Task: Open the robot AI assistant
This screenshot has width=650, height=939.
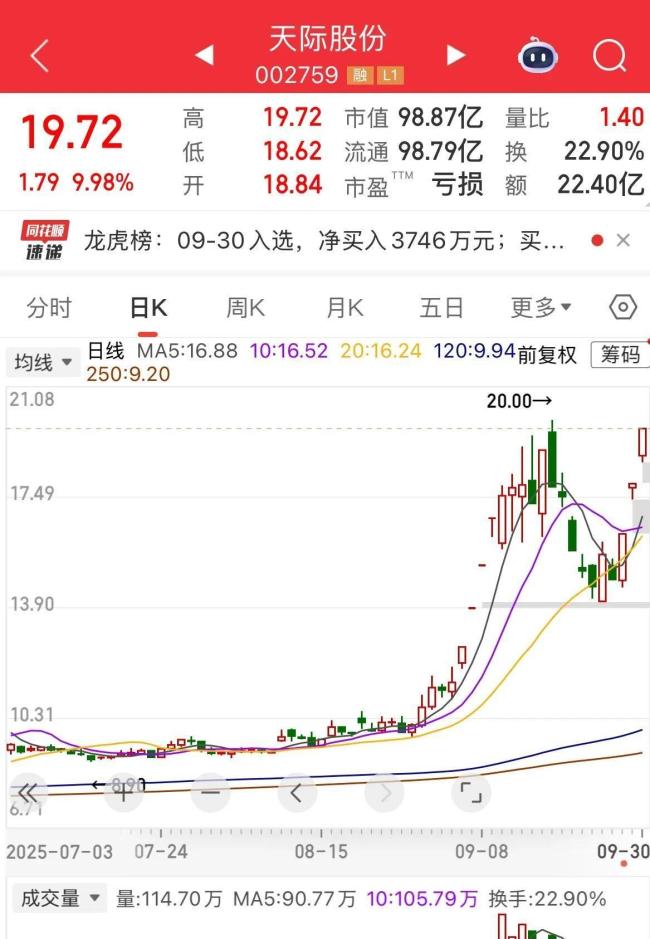Action: (538, 55)
